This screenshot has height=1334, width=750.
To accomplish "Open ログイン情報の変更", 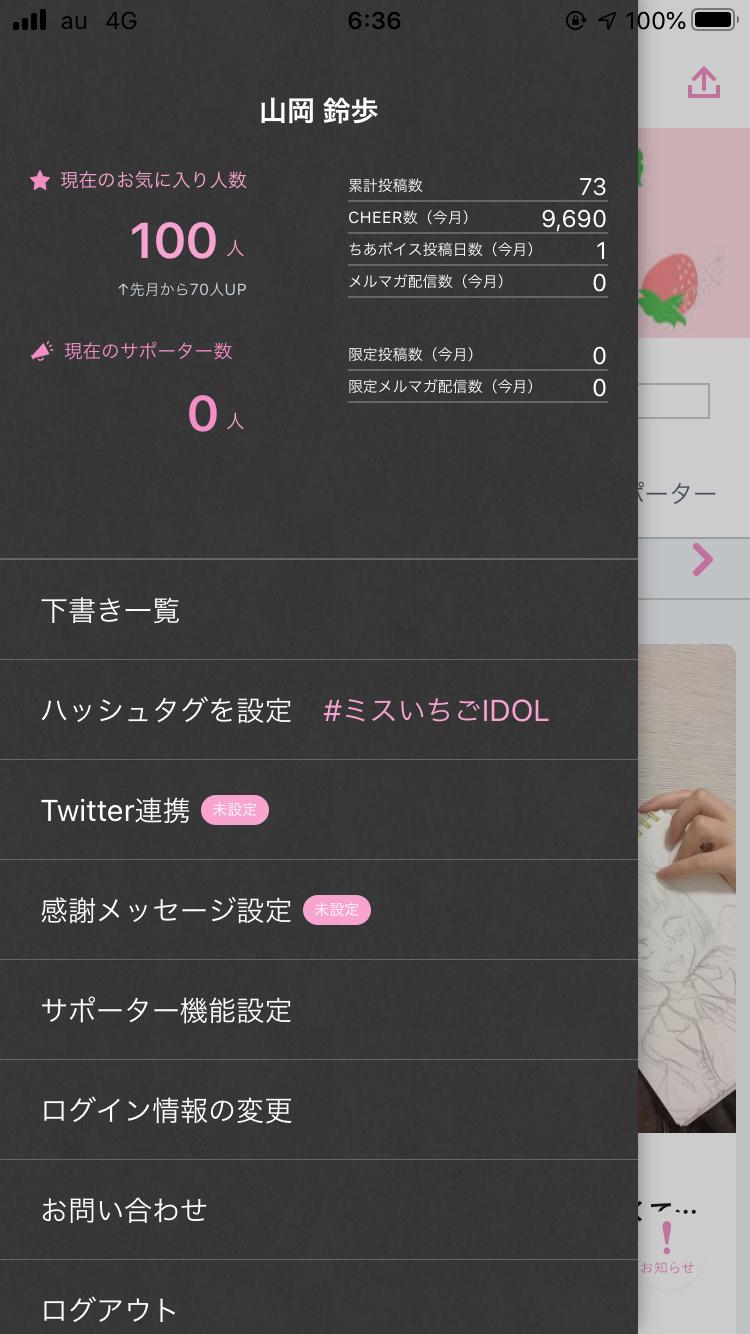I will [x=166, y=1110].
